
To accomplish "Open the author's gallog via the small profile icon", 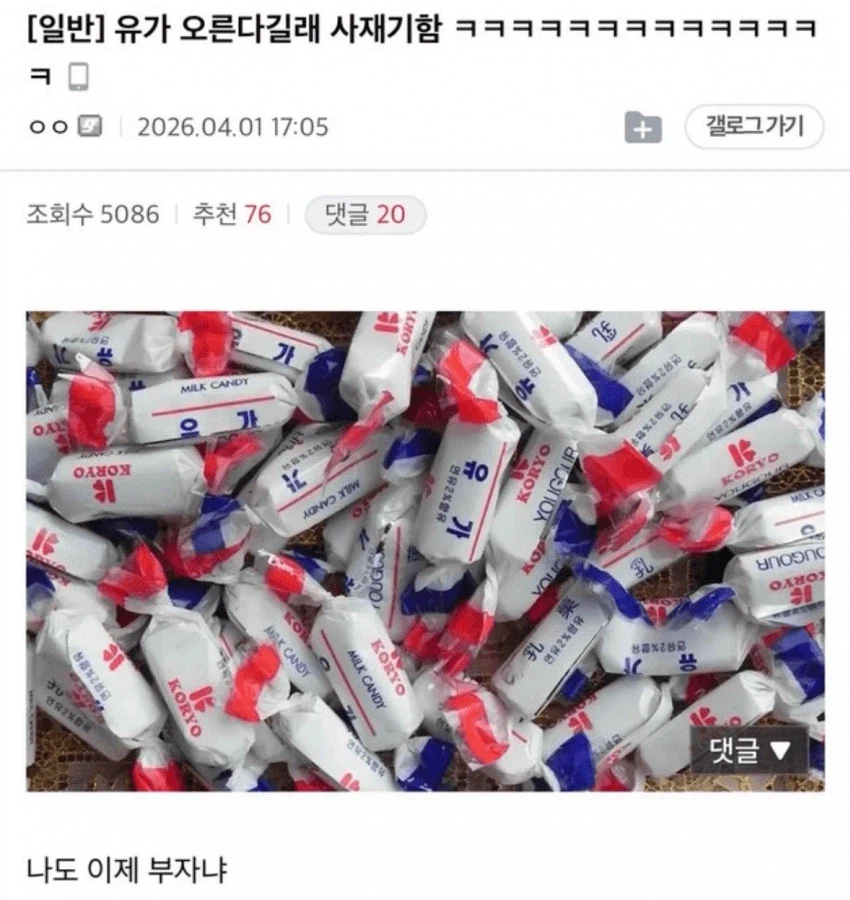I will pos(88,125).
